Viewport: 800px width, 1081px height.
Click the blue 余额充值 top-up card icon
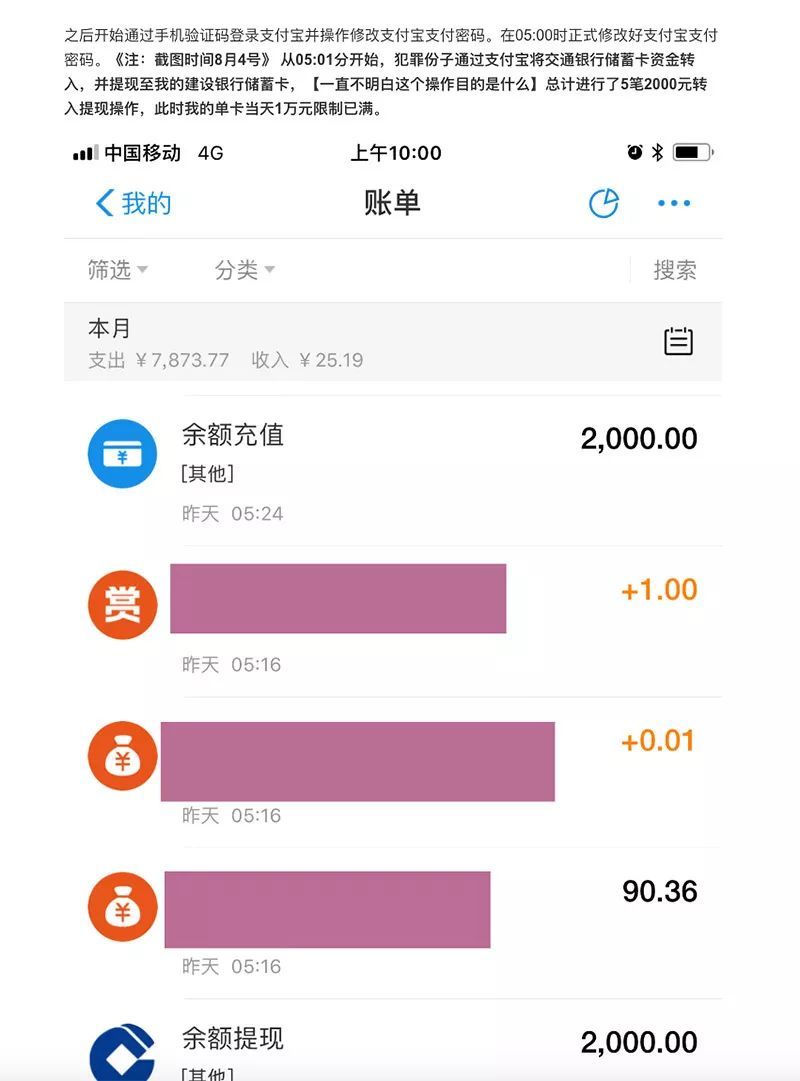click(122, 453)
